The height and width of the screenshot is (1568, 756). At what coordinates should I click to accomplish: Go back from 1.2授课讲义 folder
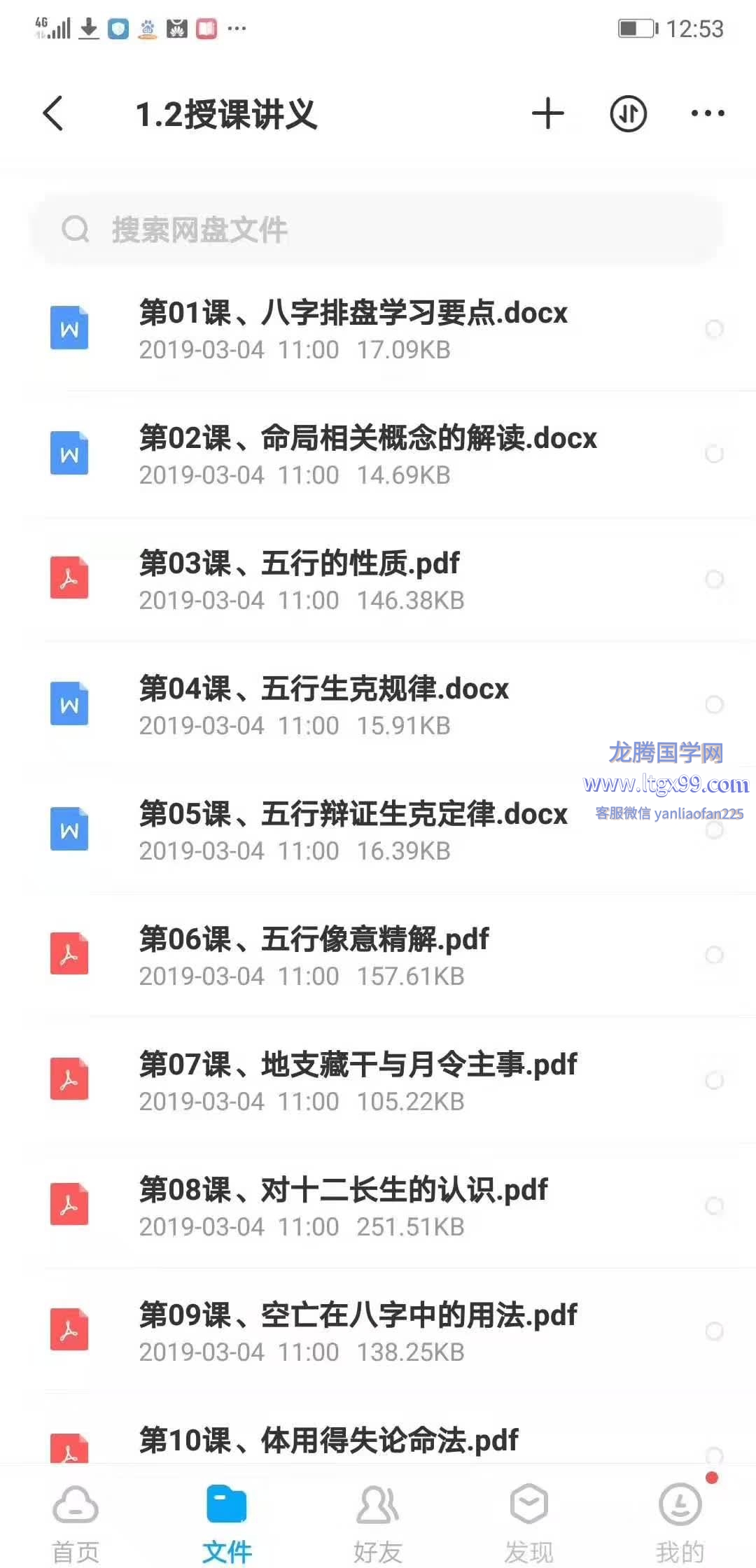click(53, 113)
